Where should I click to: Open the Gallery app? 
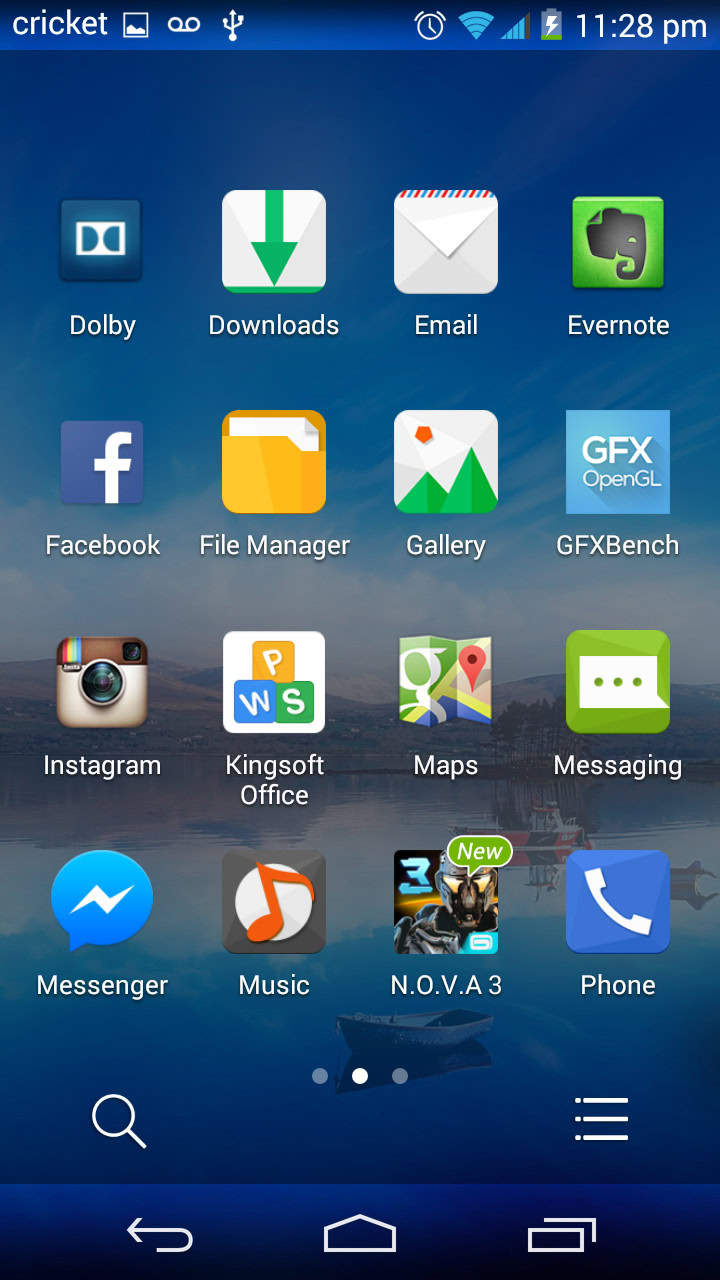point(446,462)
